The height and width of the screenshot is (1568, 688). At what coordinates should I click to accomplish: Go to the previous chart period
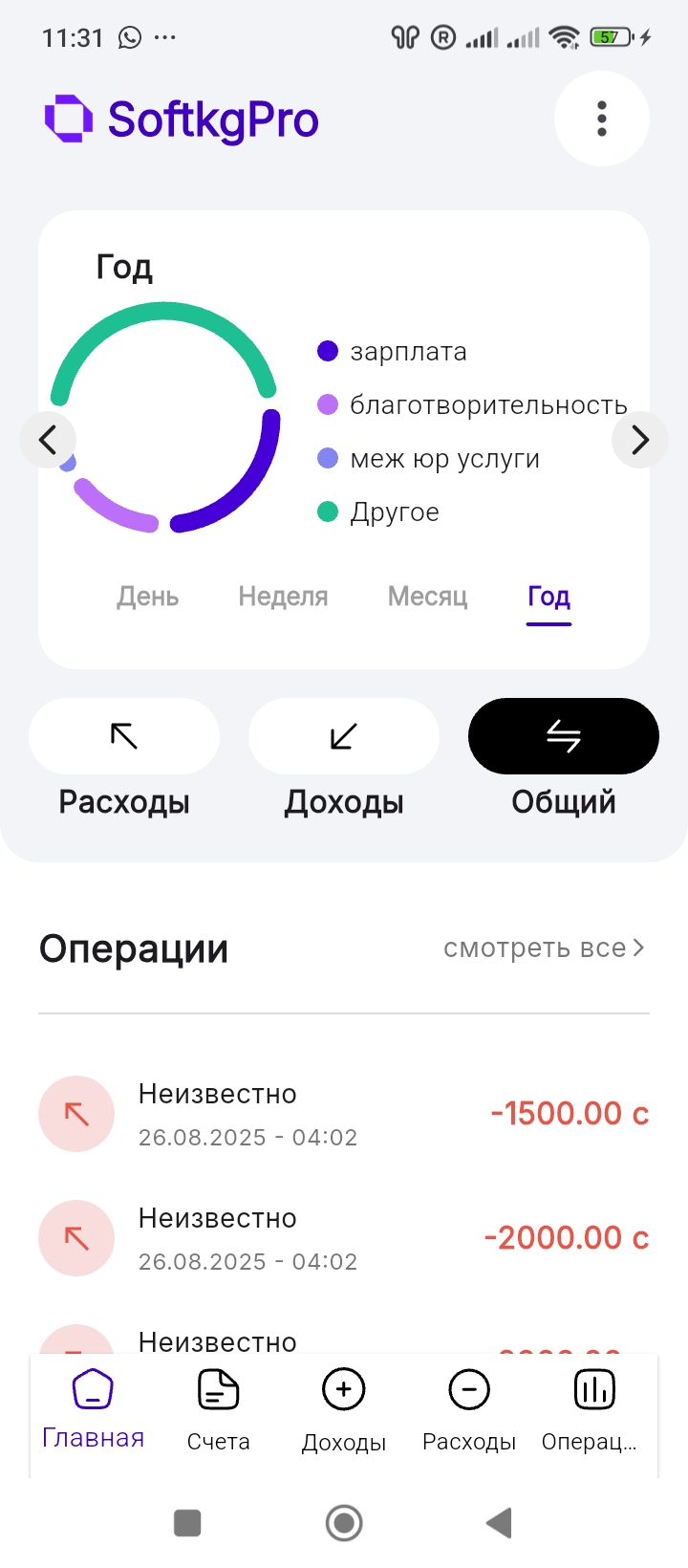[x=48, y=440]
